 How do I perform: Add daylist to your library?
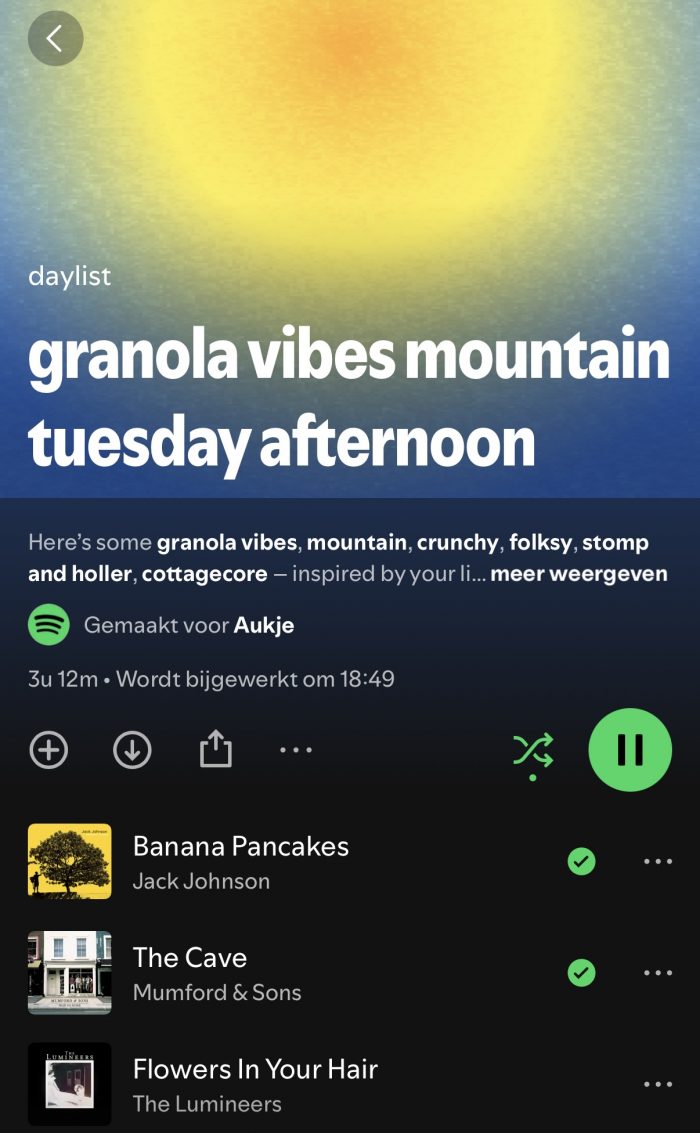click(x=48, y=750)
